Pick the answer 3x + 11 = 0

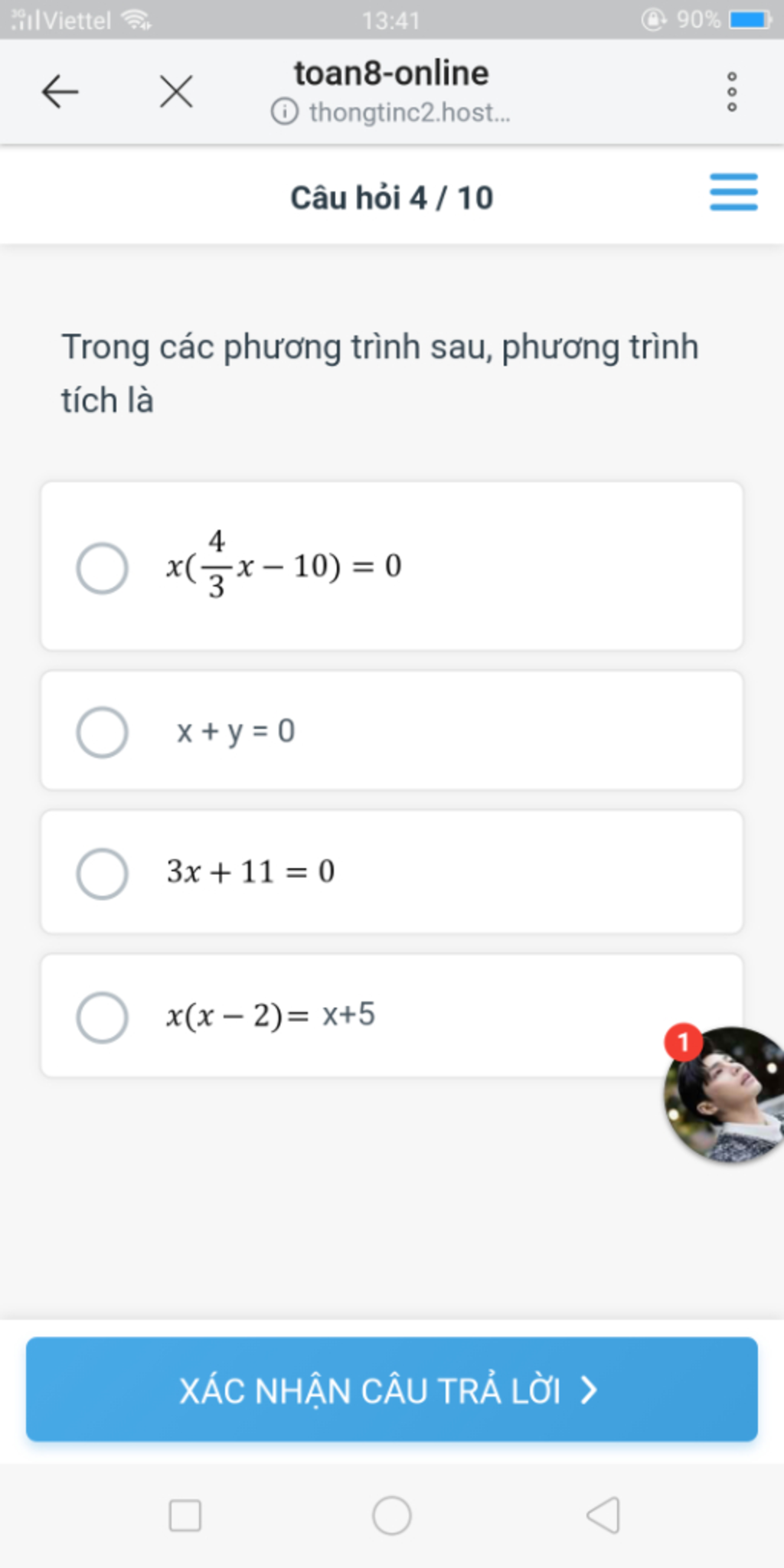(103, 873)
